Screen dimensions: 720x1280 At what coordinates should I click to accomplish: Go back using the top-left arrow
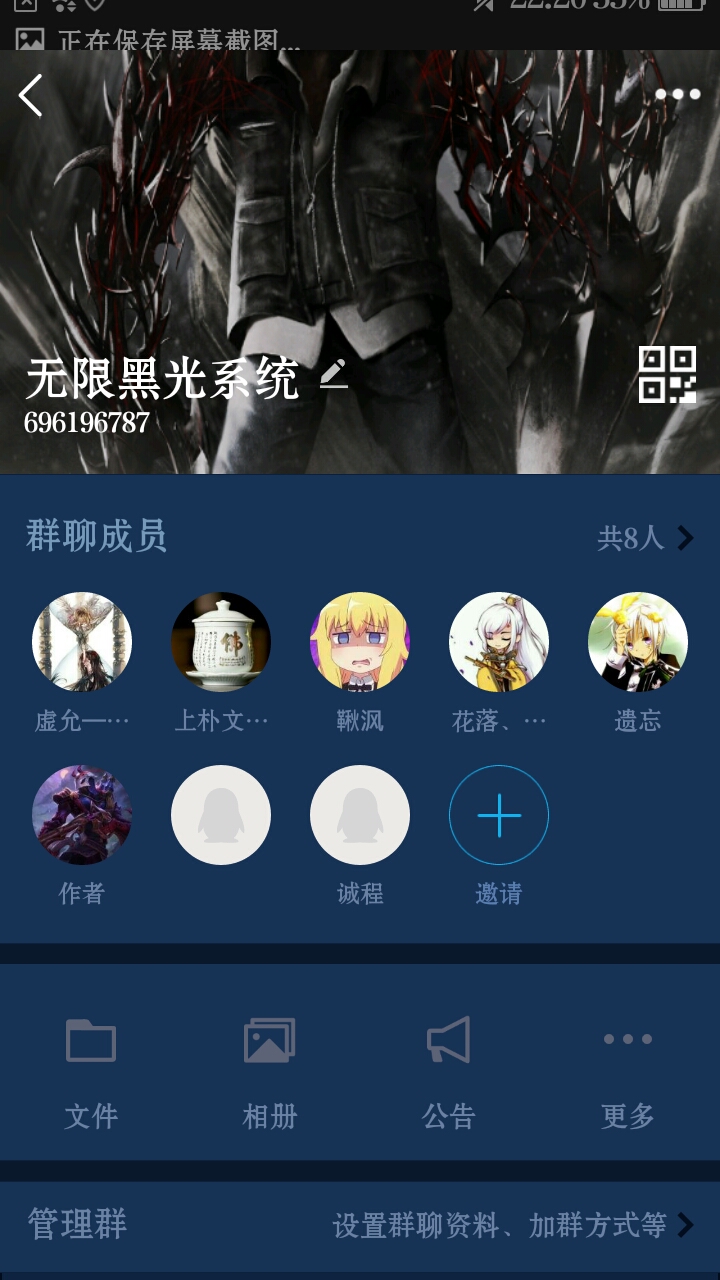pyautogui.click(x=31, y=96)
